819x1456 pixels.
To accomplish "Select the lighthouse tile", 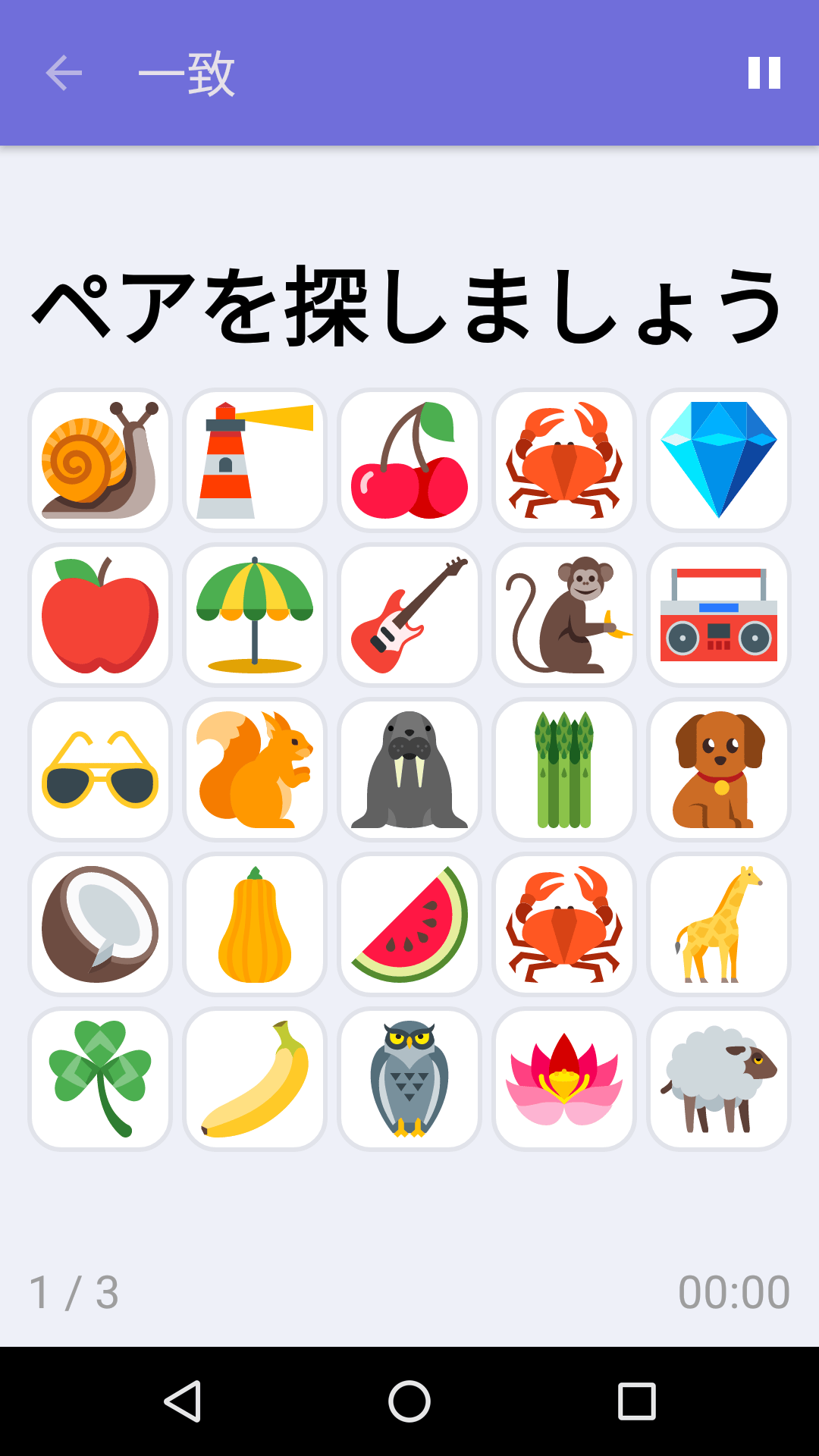I will click(x=254, y=460).
